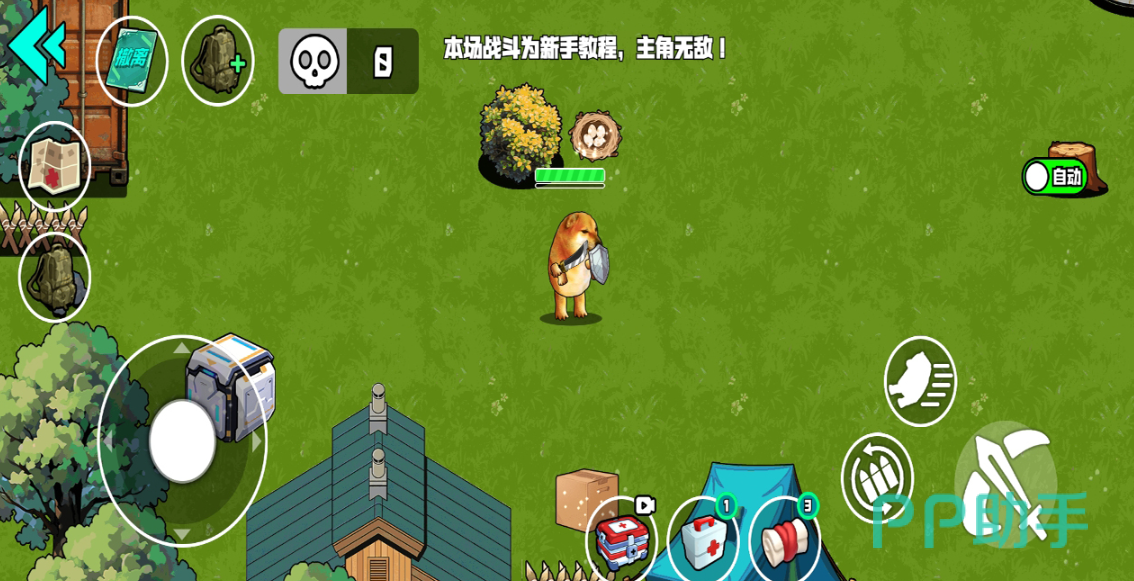The image size is (1134, 581).
Task: Tap the backpack with plus icon
Action: coord(217,61)
